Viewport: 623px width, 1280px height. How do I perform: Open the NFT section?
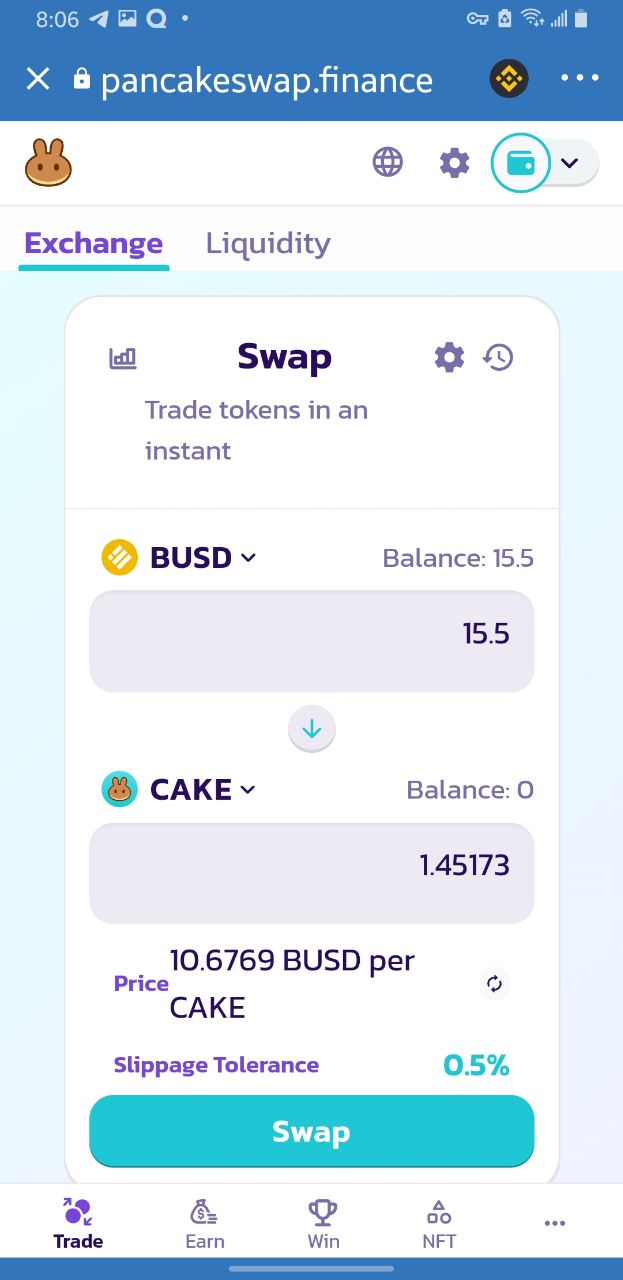(x=439, y=1224)
